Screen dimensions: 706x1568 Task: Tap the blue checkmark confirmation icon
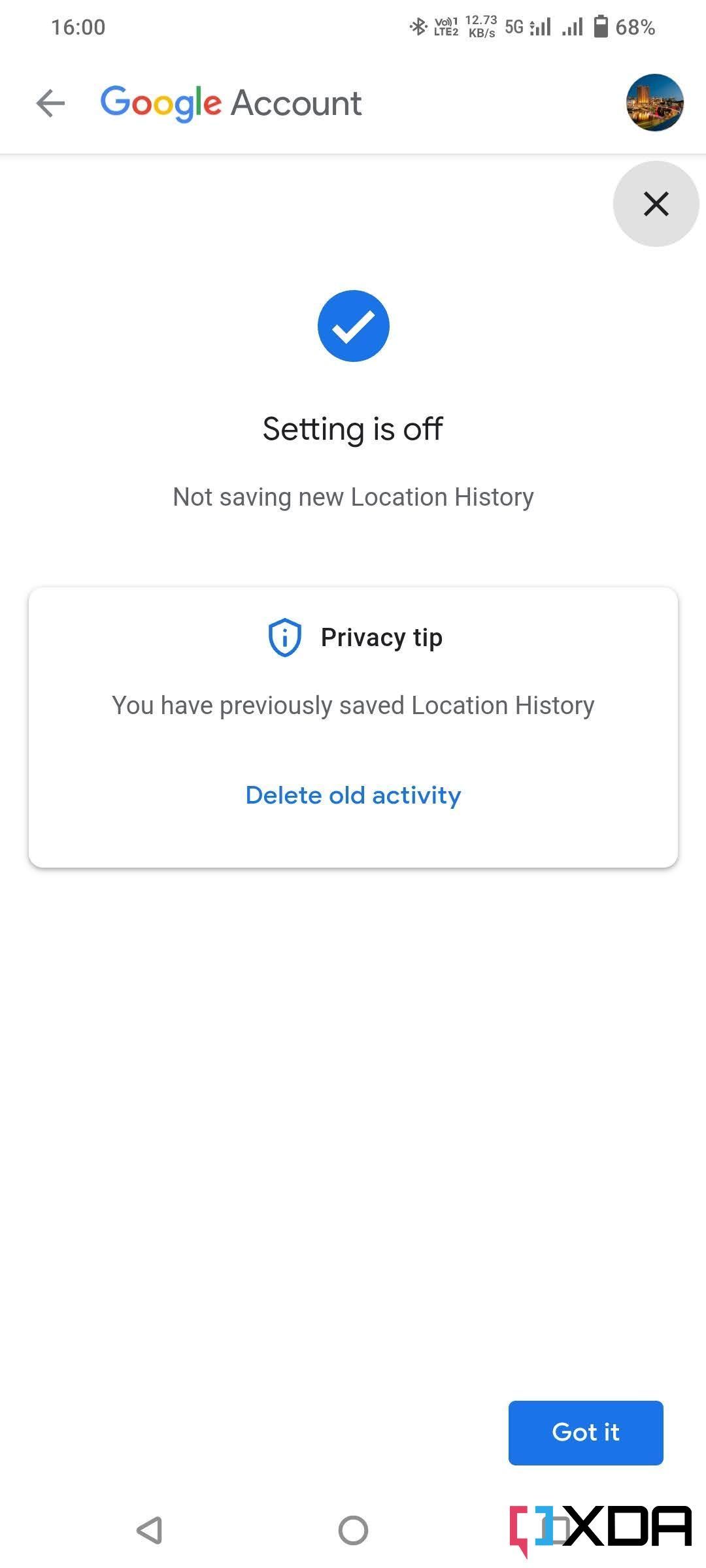(353, 325)
